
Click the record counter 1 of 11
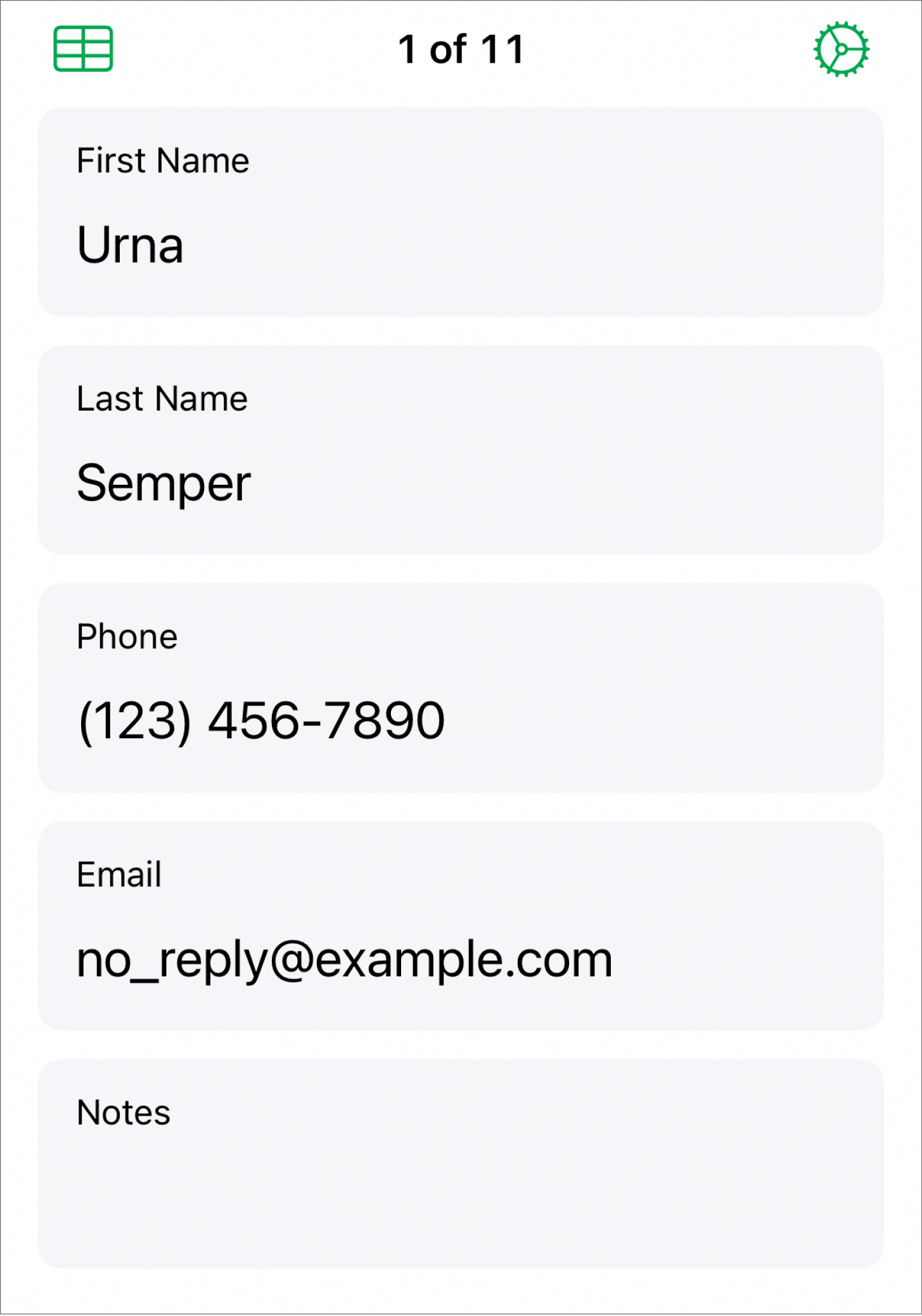[461, 49]
